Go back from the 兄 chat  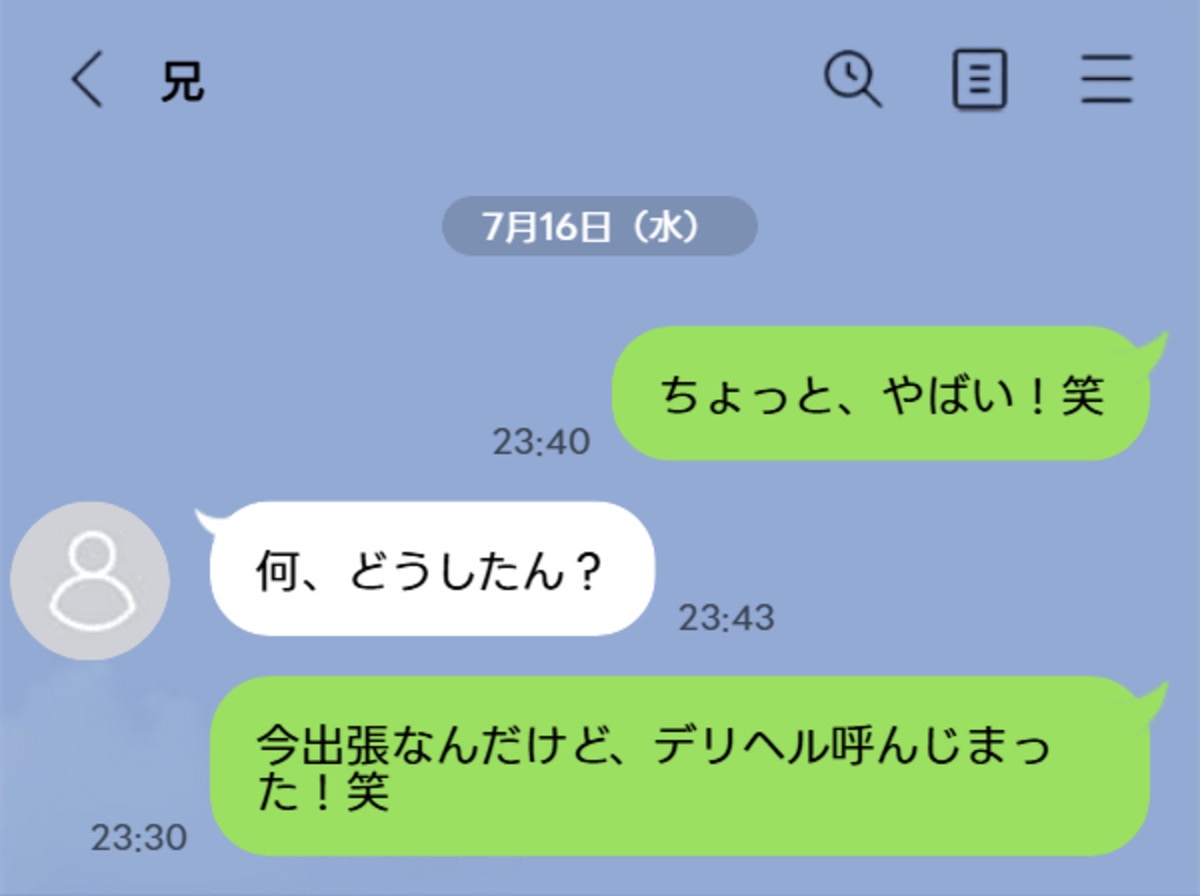point(87,81)
